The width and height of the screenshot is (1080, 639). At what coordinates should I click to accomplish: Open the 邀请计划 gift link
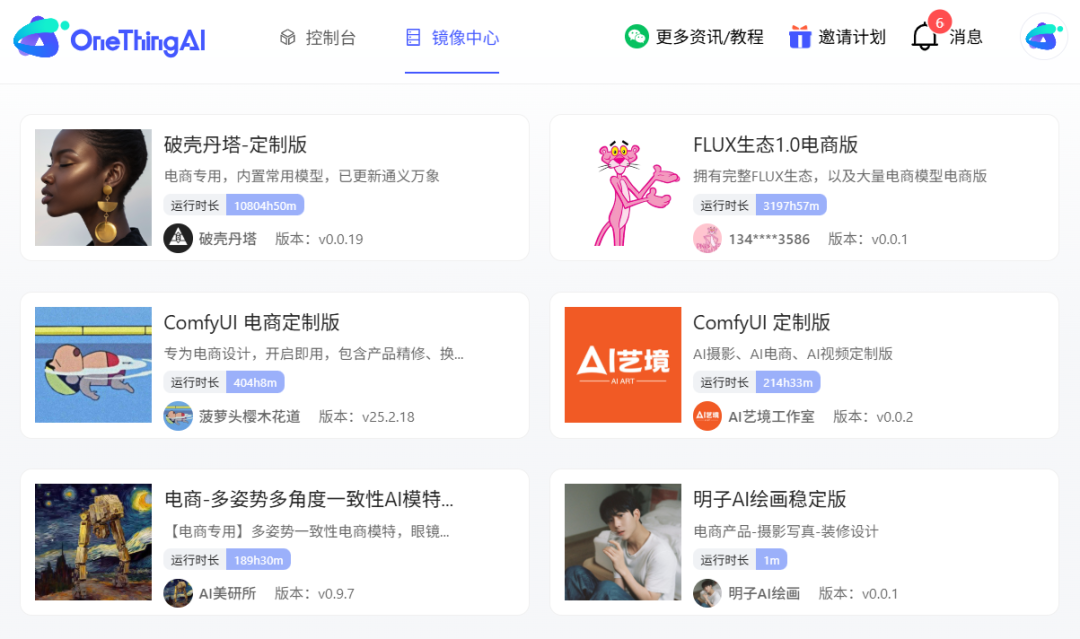point(837,37)
